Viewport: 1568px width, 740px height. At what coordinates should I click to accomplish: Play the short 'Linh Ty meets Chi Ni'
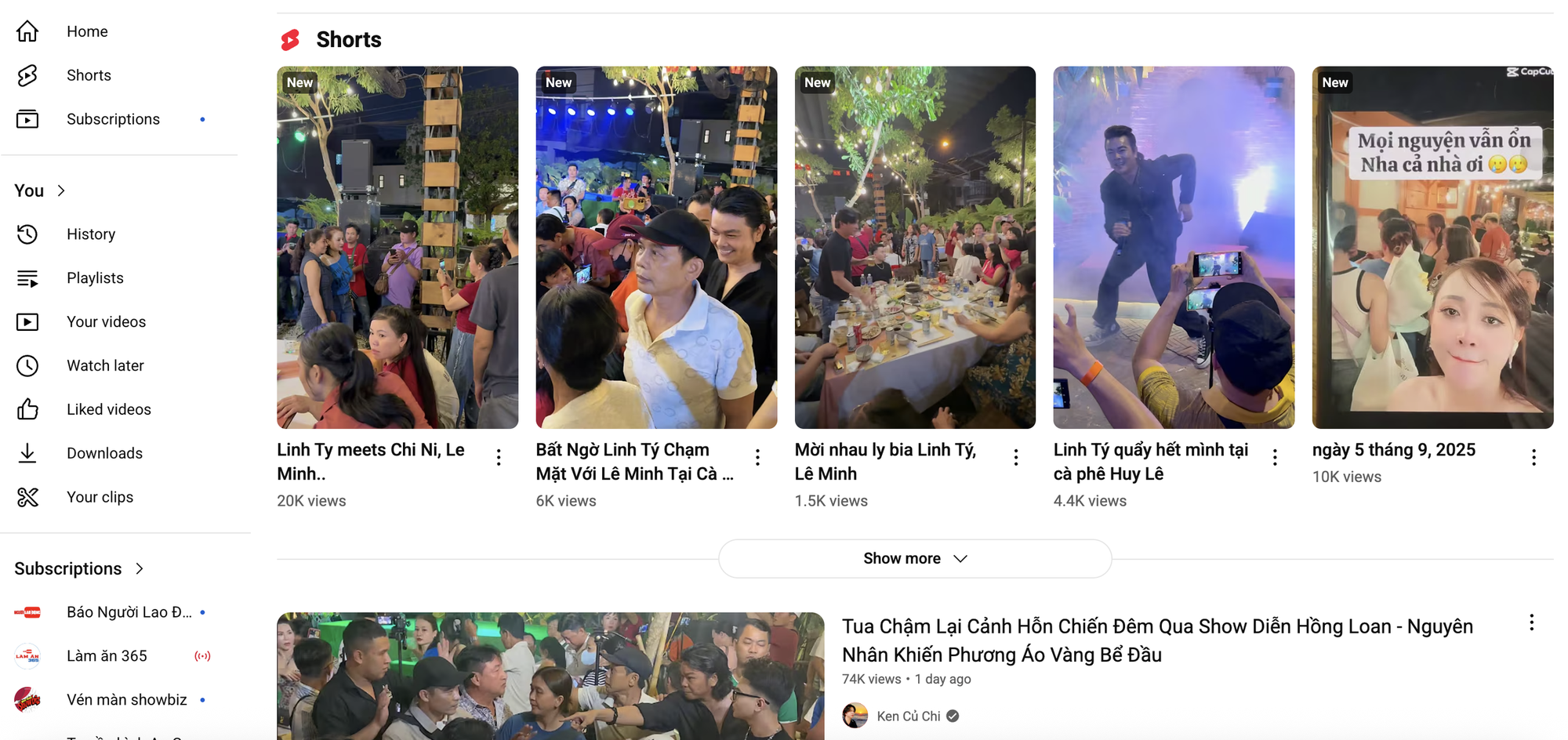point(397,248)
